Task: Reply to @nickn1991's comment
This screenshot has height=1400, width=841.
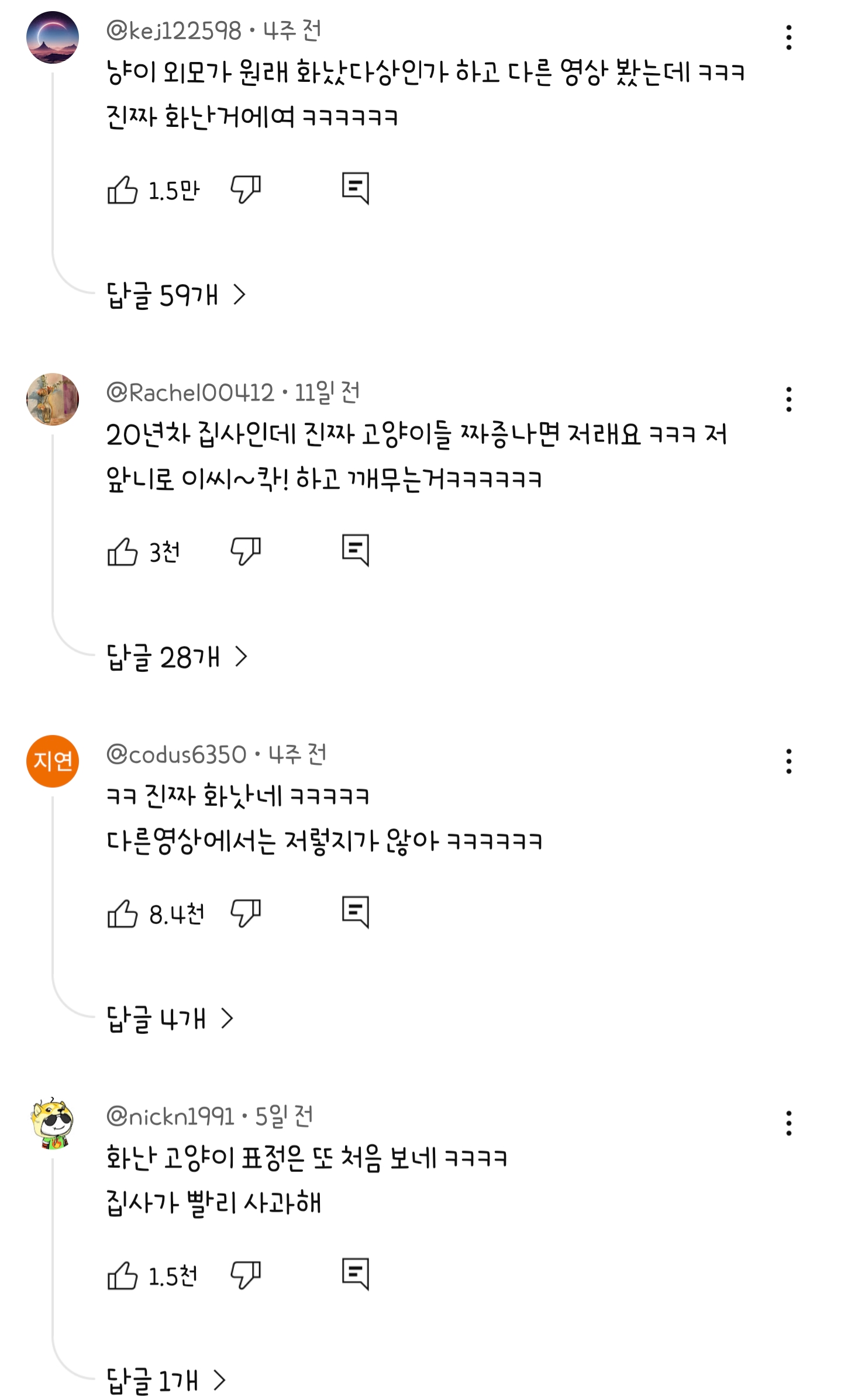Action: tap(356, 1274)
